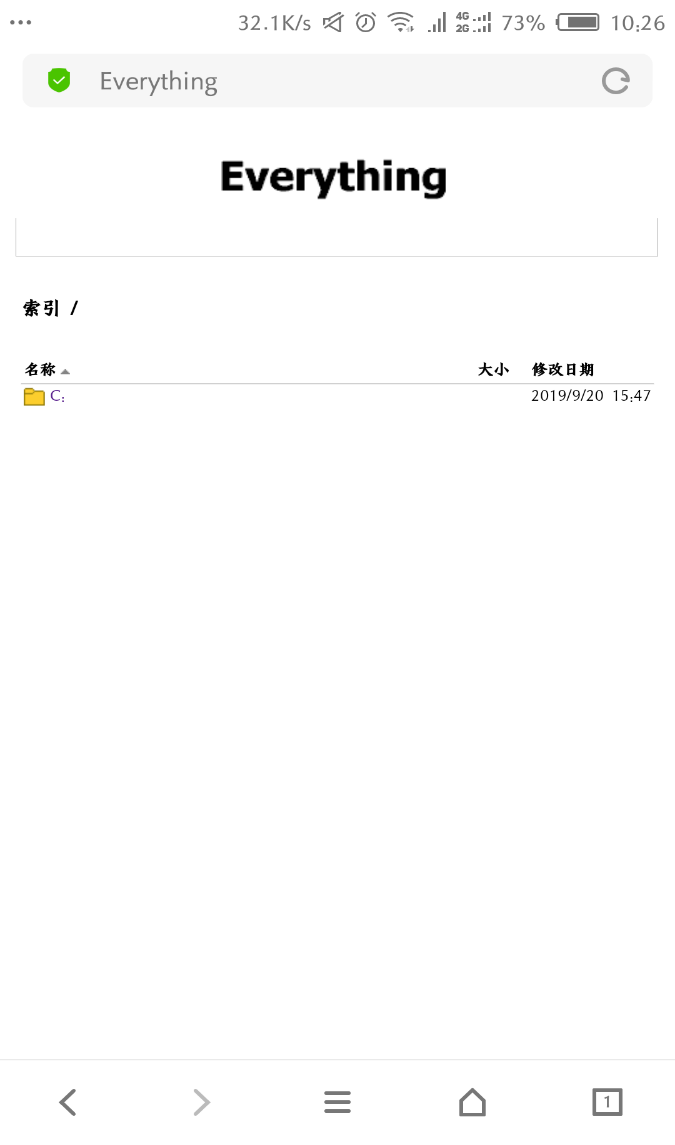The width and height of the screenshot is (675, 1145).
Task: Go to the browser home page
Action: click(x=472, y=1102)
